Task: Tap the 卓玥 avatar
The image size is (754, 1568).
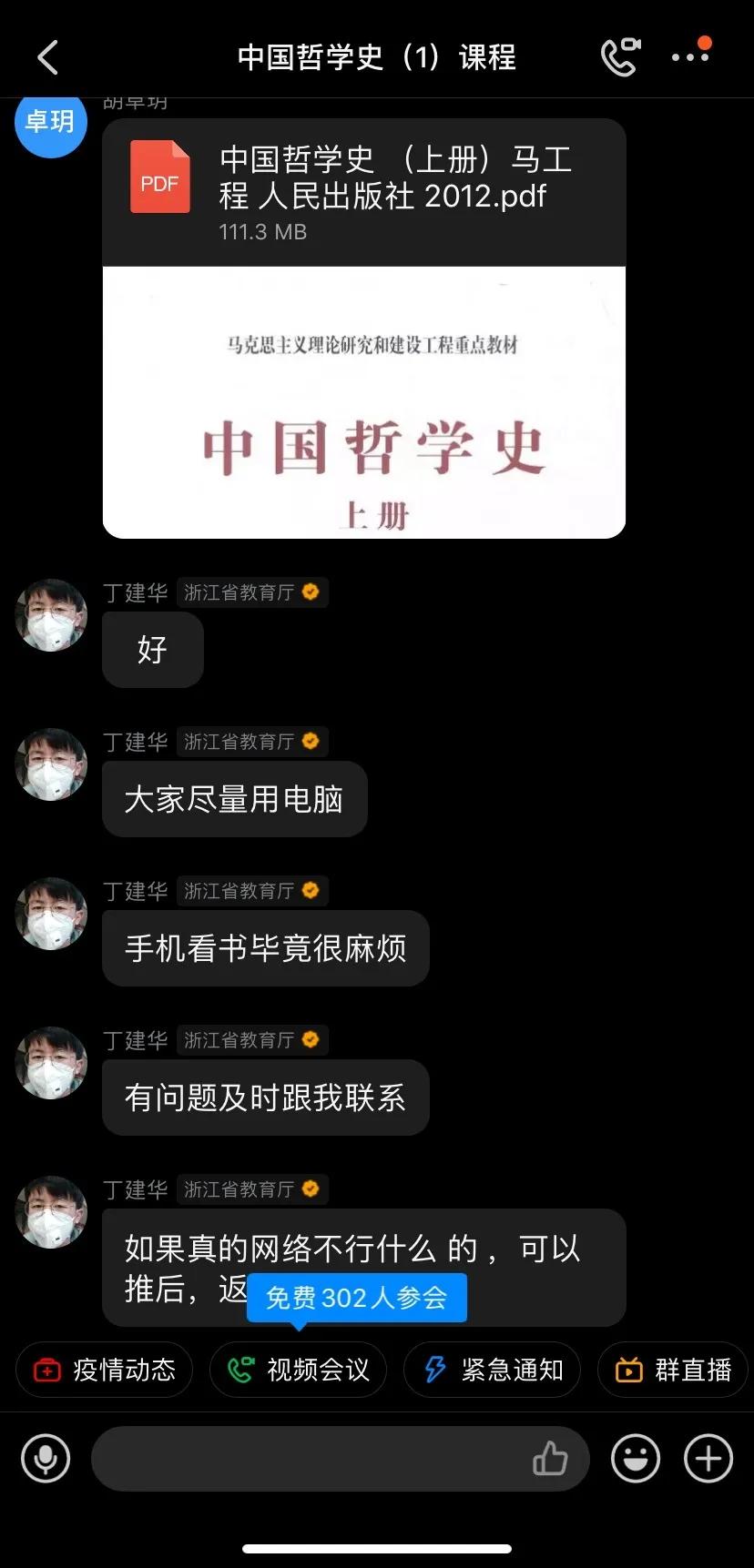Action: pos(50,122)
